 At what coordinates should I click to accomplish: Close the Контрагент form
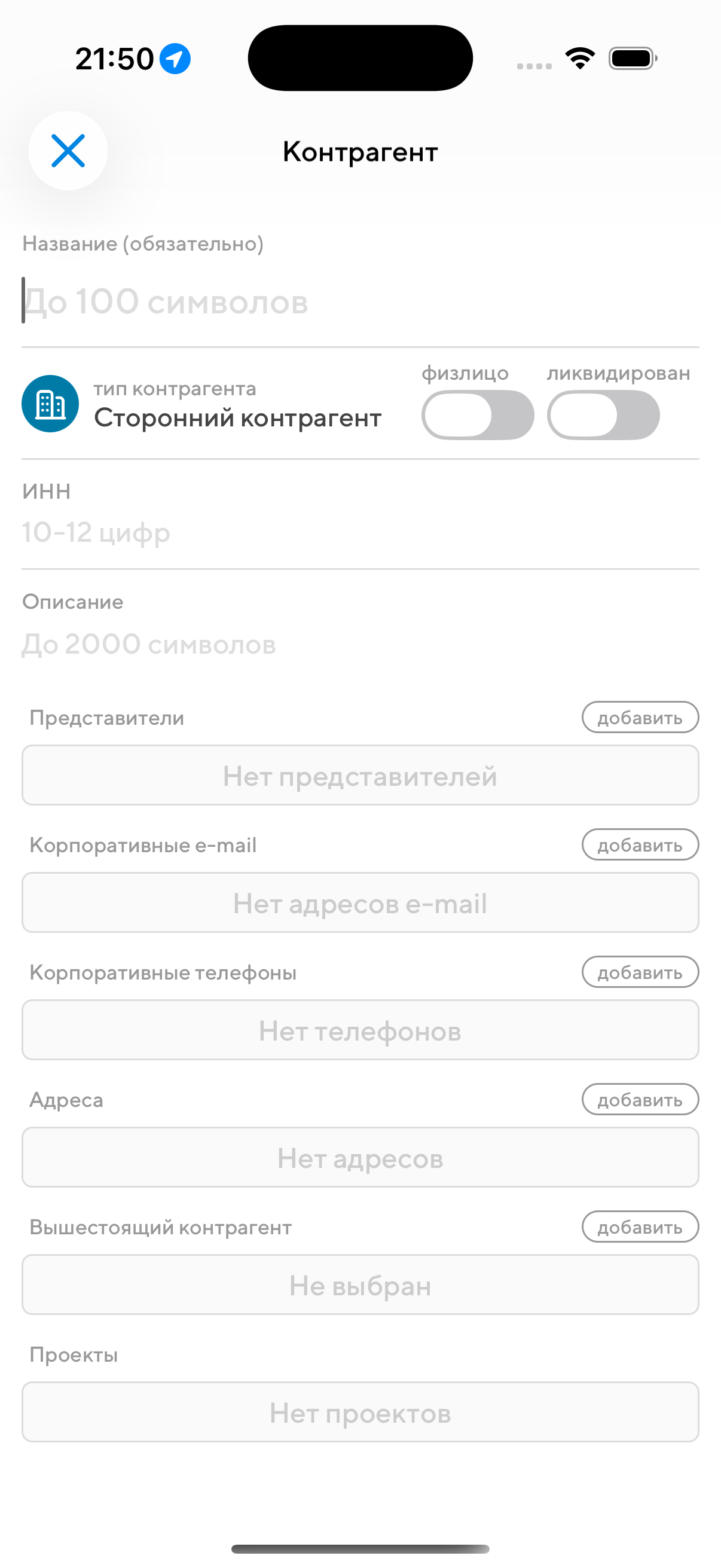tap(68, 150)
